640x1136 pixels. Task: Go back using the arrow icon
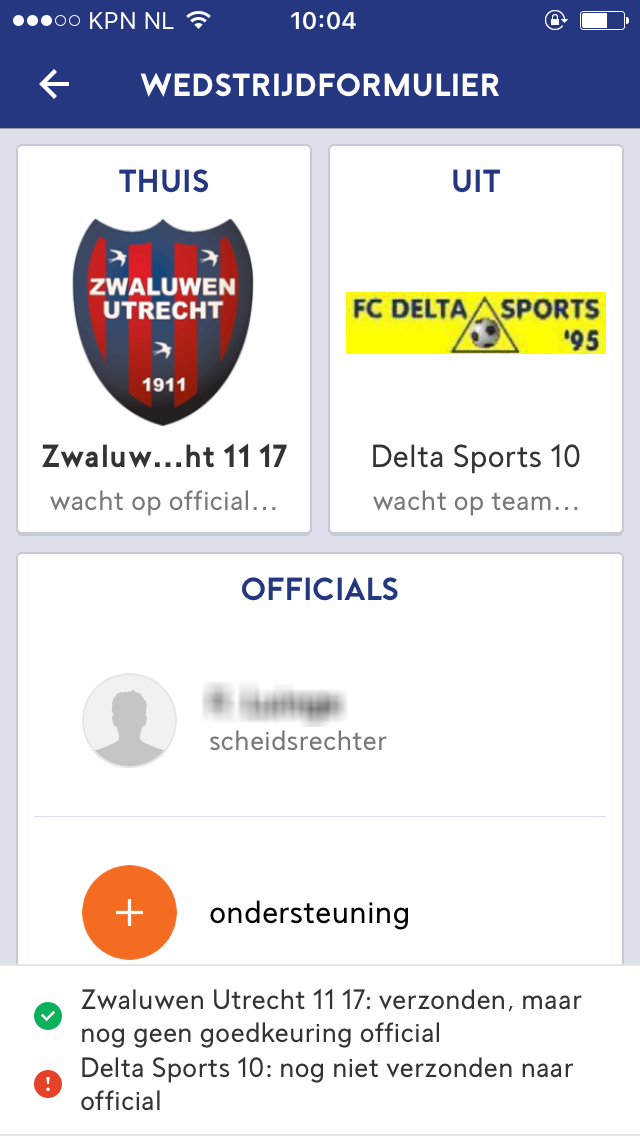54,85
